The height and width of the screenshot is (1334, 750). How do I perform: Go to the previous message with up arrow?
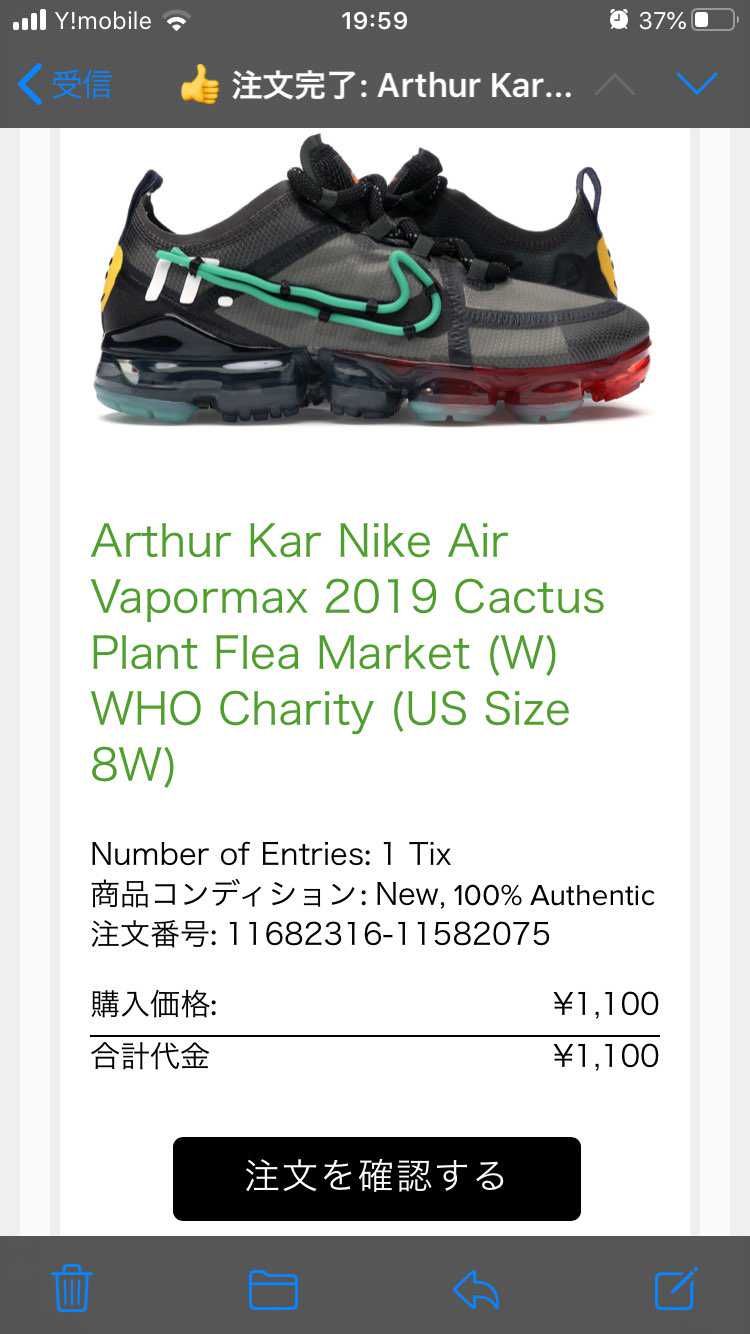pyautogui.click(x=615, y=85)
